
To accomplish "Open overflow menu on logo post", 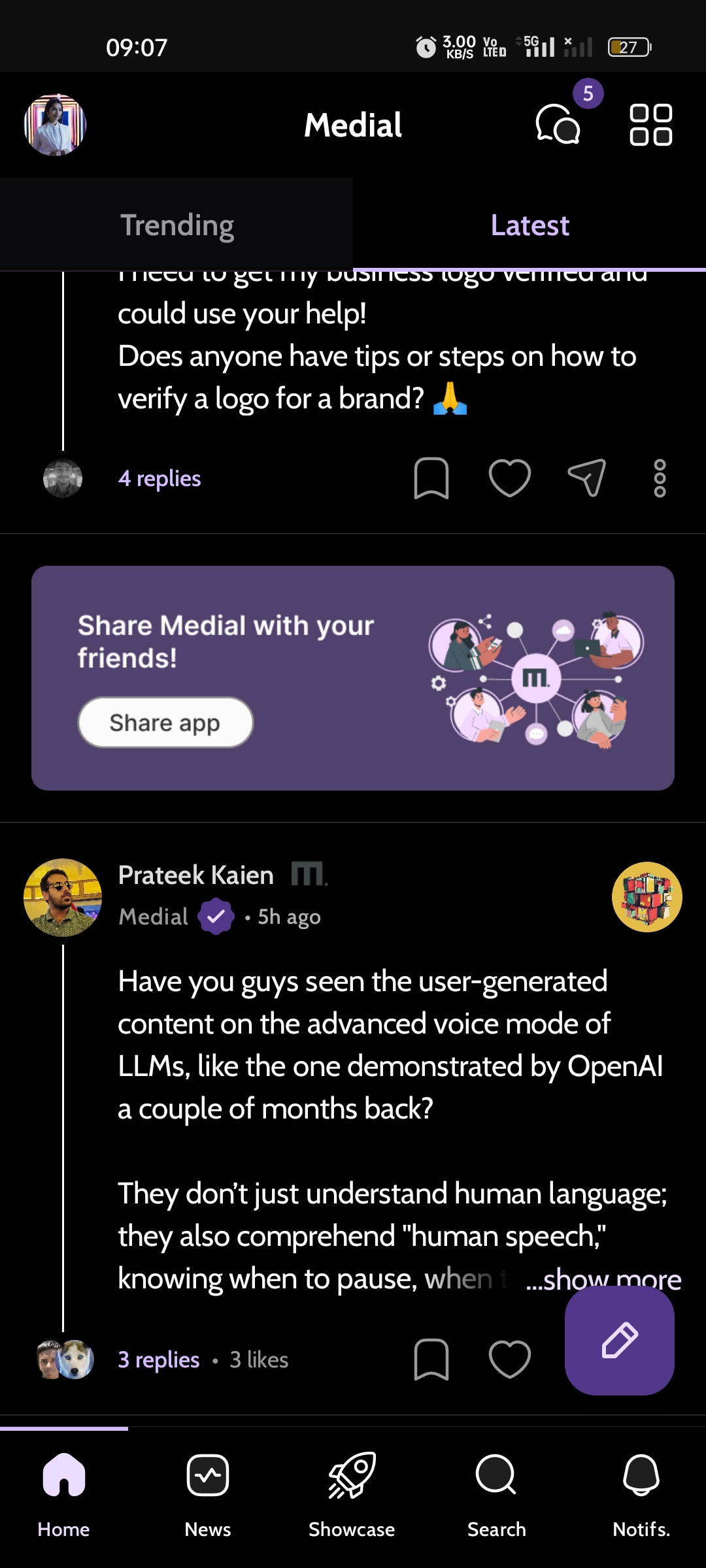I will [x=660, y=478].
